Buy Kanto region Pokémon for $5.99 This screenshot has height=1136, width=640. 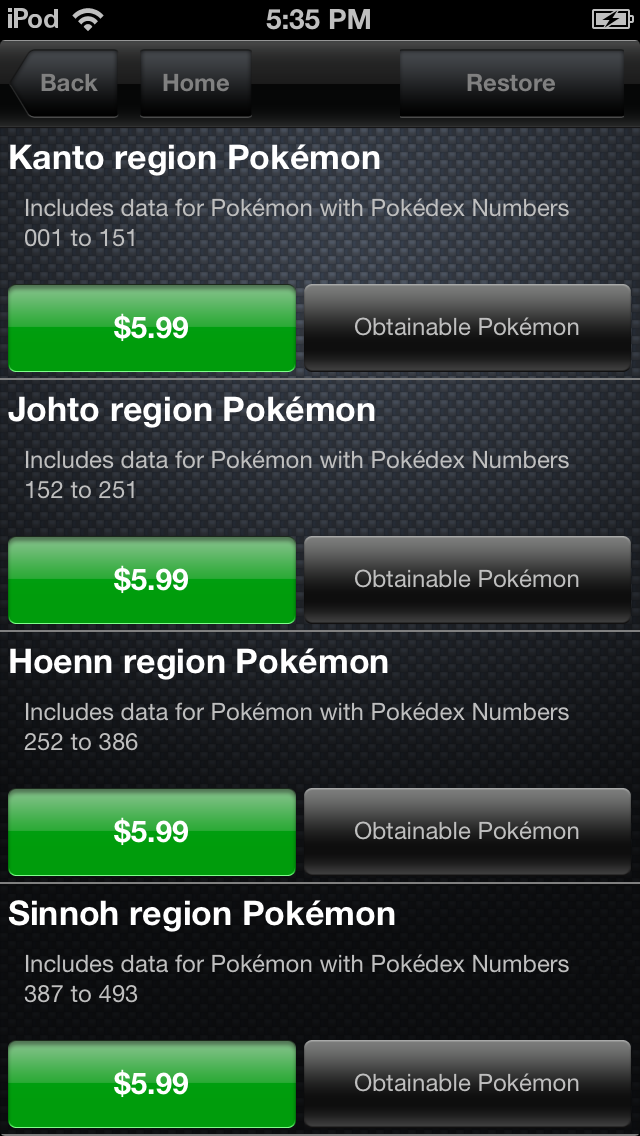pos(152,328)
